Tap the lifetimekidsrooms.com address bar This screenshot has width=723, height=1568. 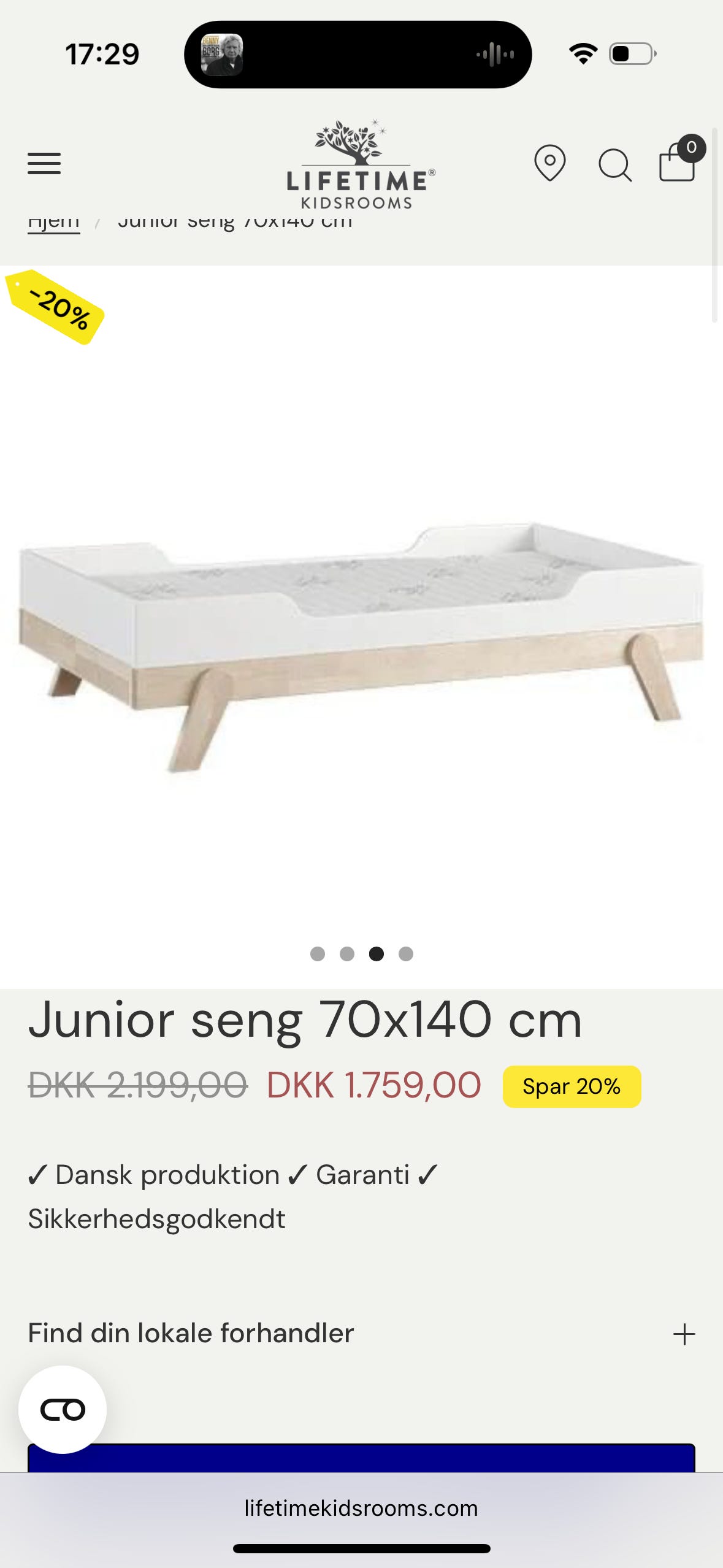click(361, 1510)
